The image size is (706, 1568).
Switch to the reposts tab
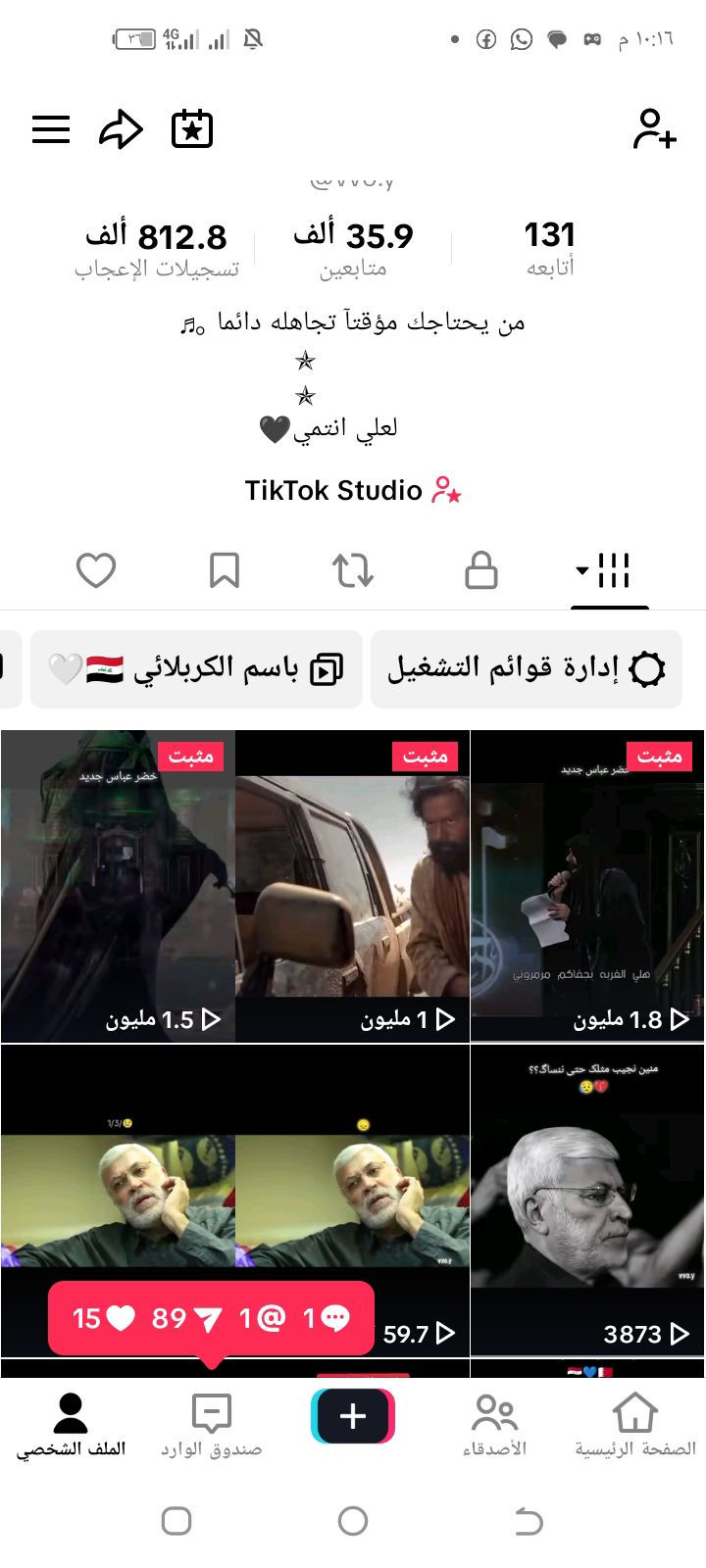tap(353, 570)
